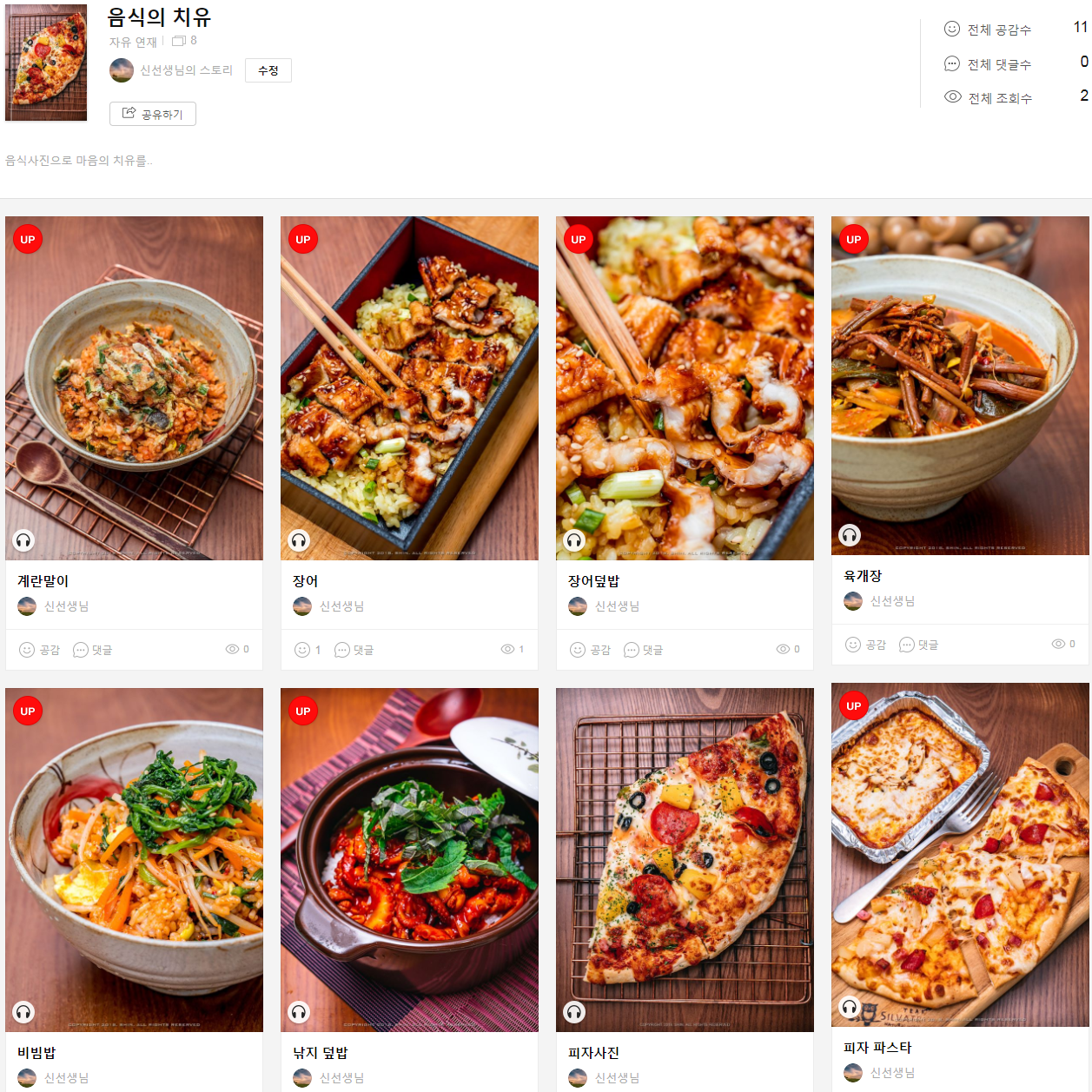This screenshot has width=1092, height=1092.
Task: Open the 비빔밥 post card
Action: pyautogui.click(x=134, y=860)
